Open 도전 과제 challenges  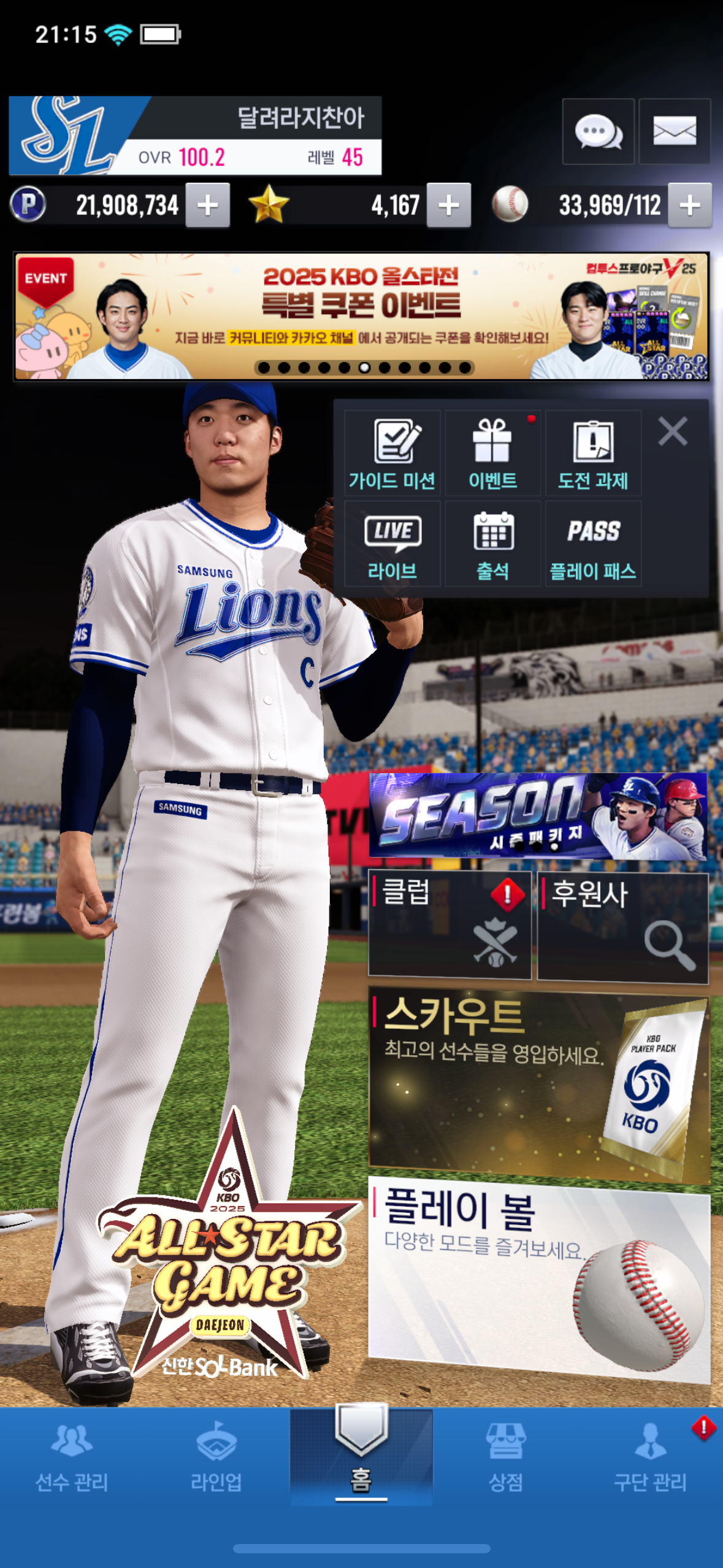(593, 454)
